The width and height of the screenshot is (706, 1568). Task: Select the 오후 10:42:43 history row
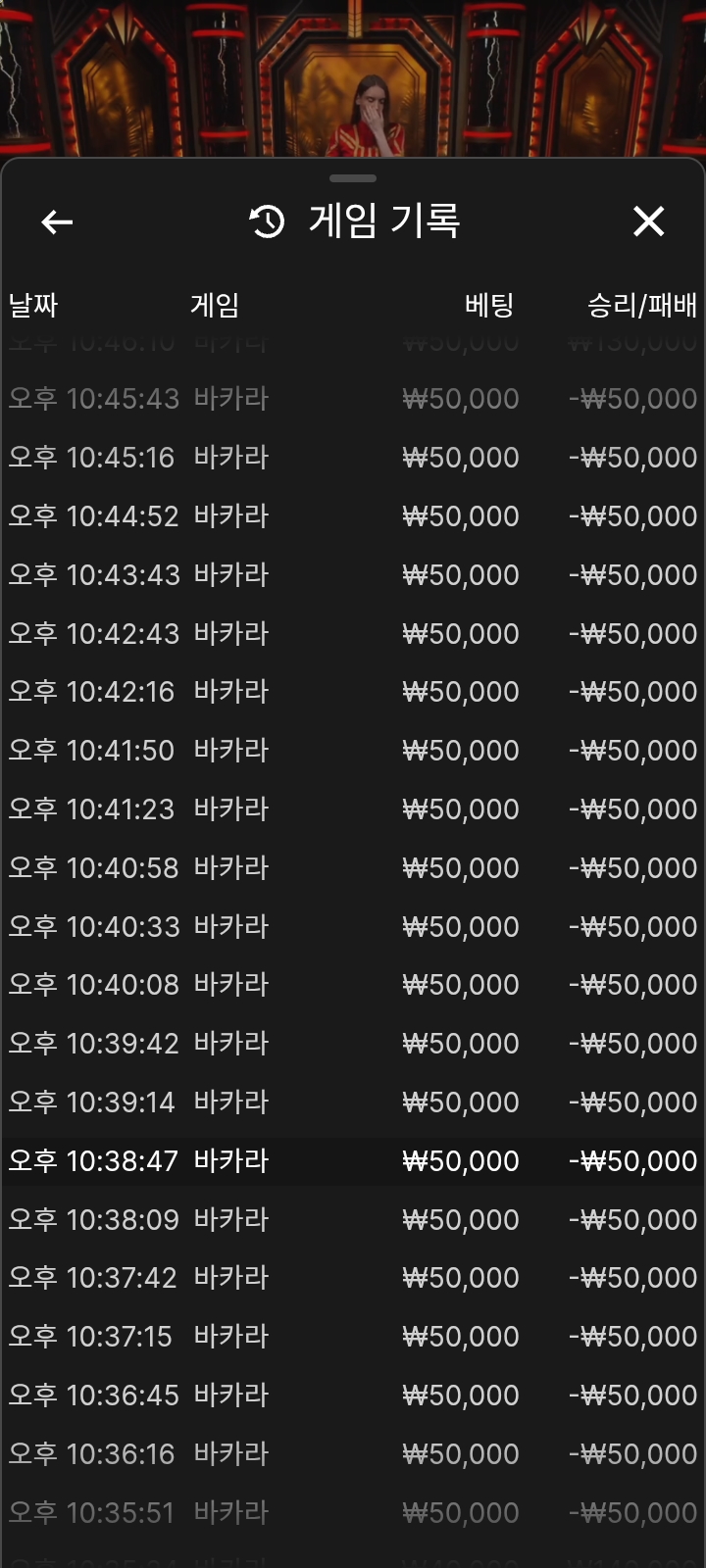click(353, 634)
